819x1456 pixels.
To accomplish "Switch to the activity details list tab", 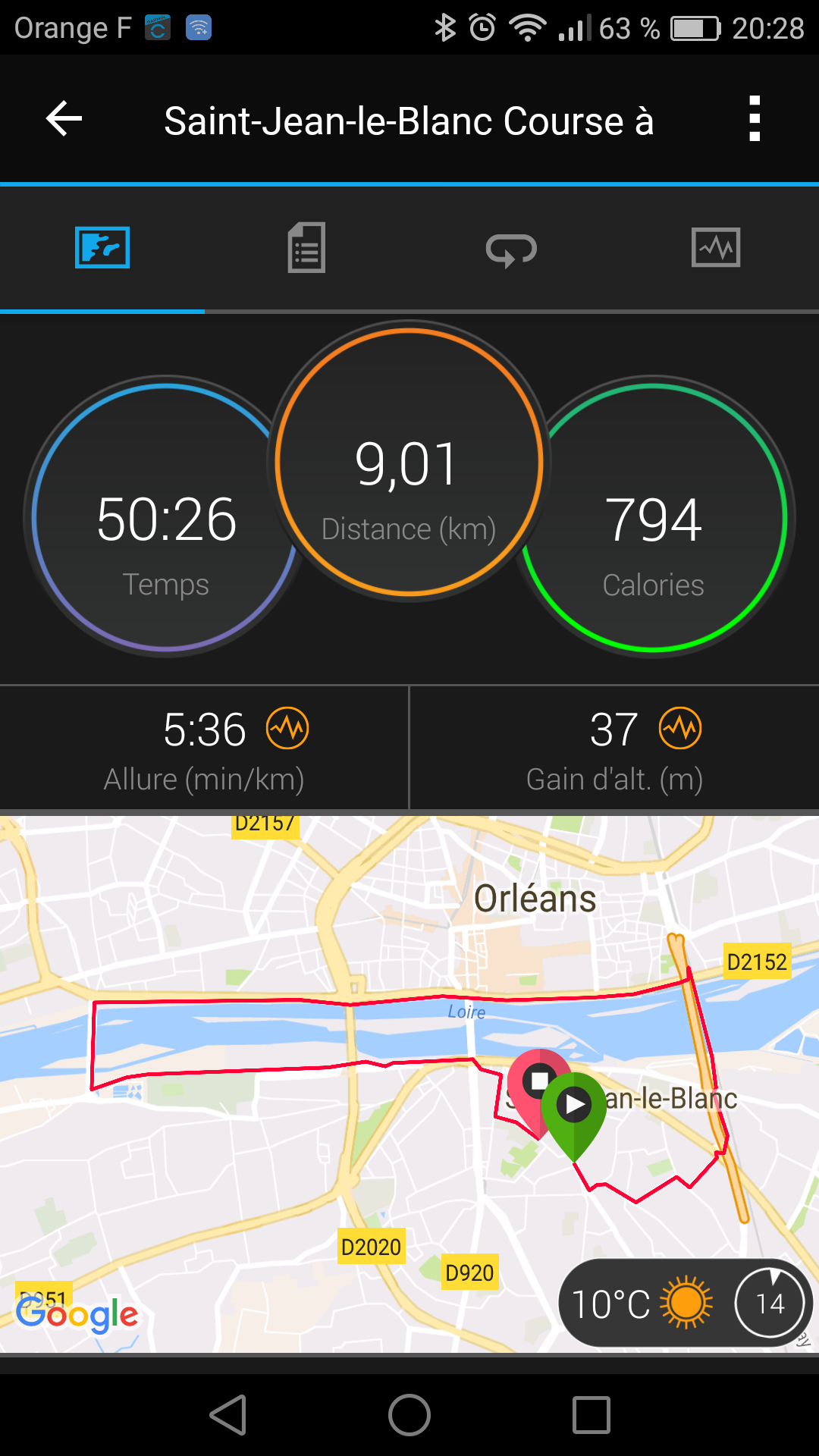I will tap(306, 248).
